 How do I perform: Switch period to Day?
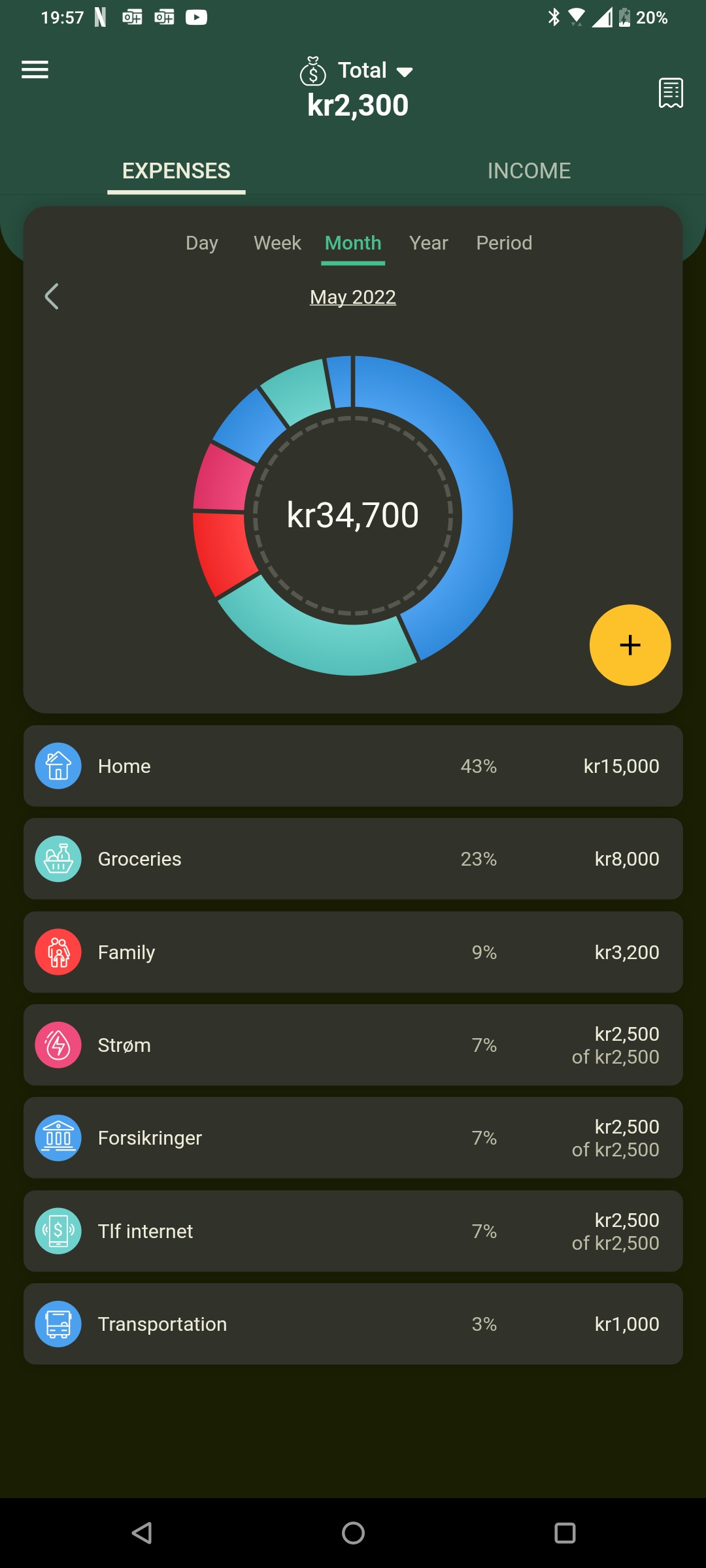point(202,243)
